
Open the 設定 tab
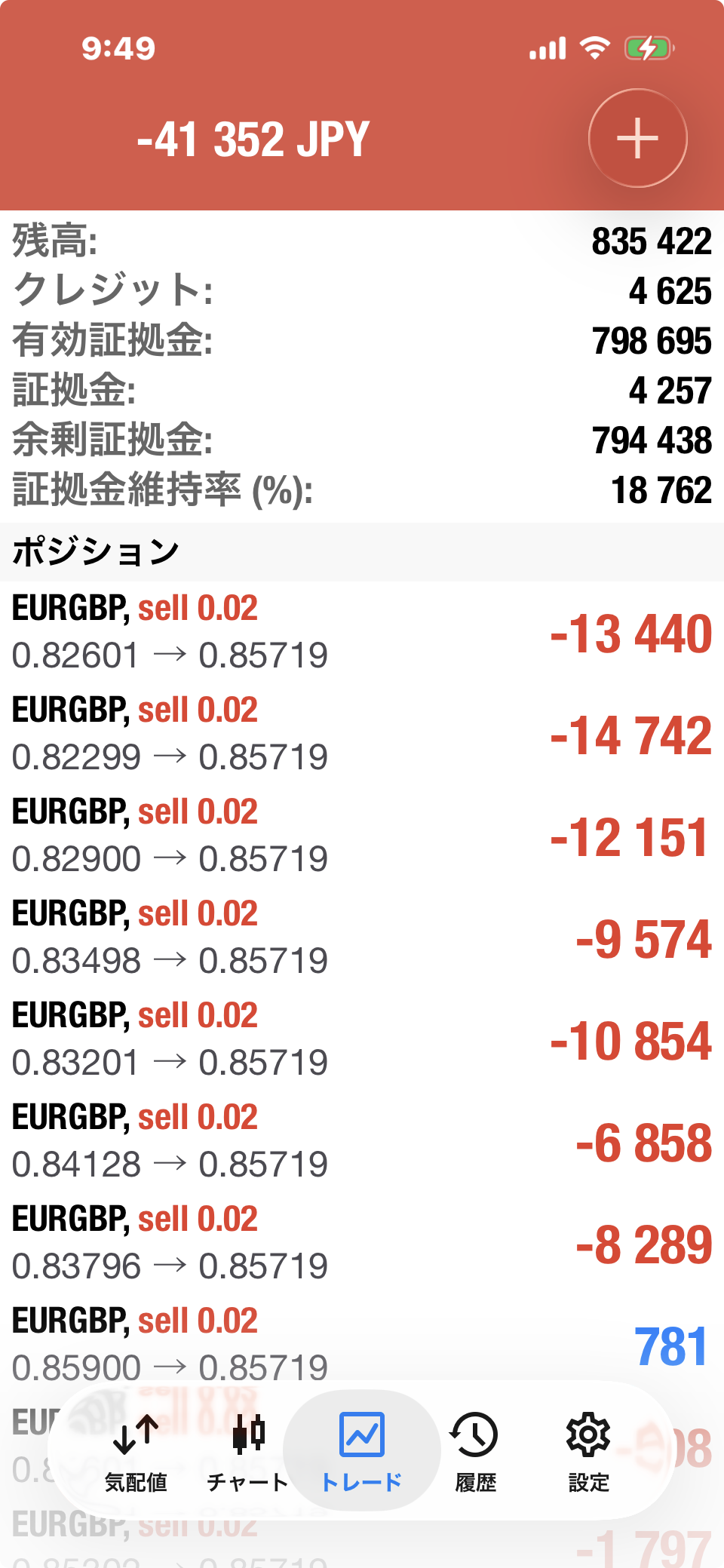click(x=588, y=1452)
